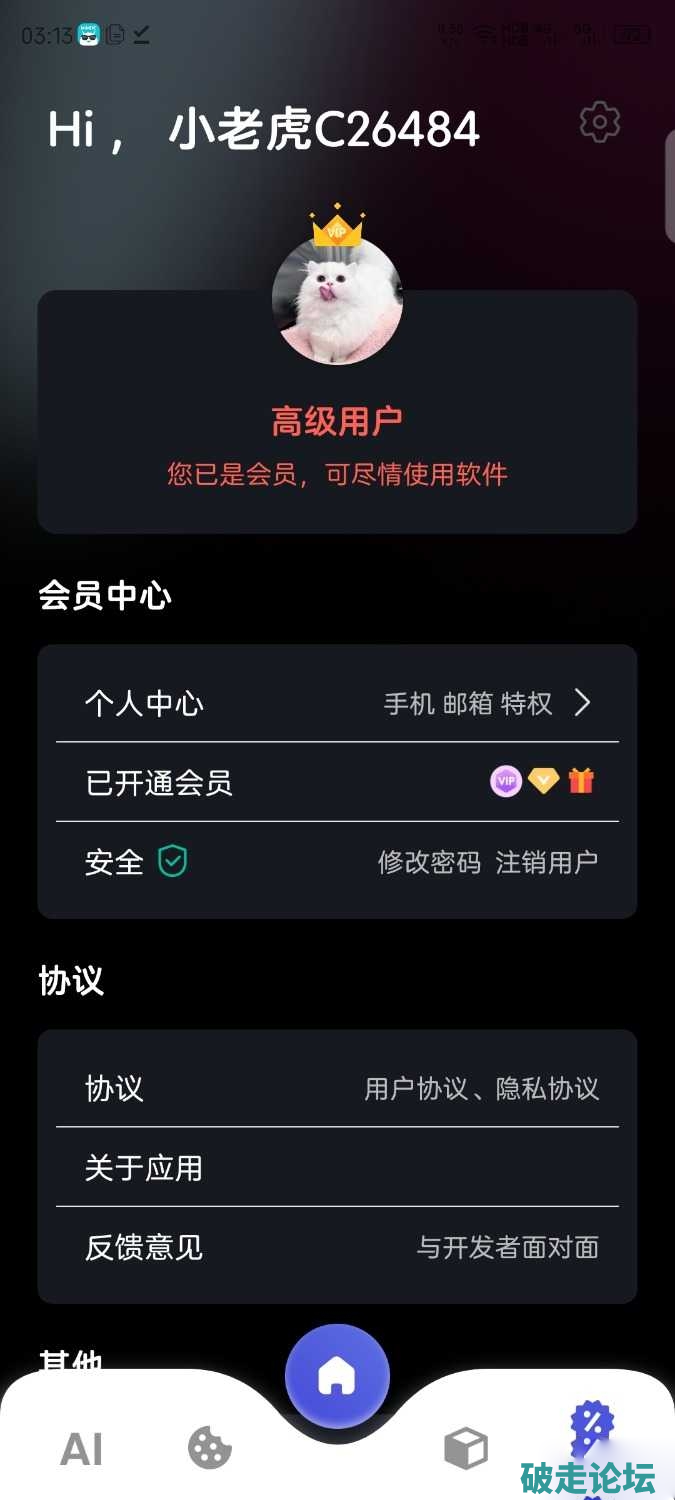675x1500 pixels.
Task: Open the settings gear icon
Action: (600, 122)
